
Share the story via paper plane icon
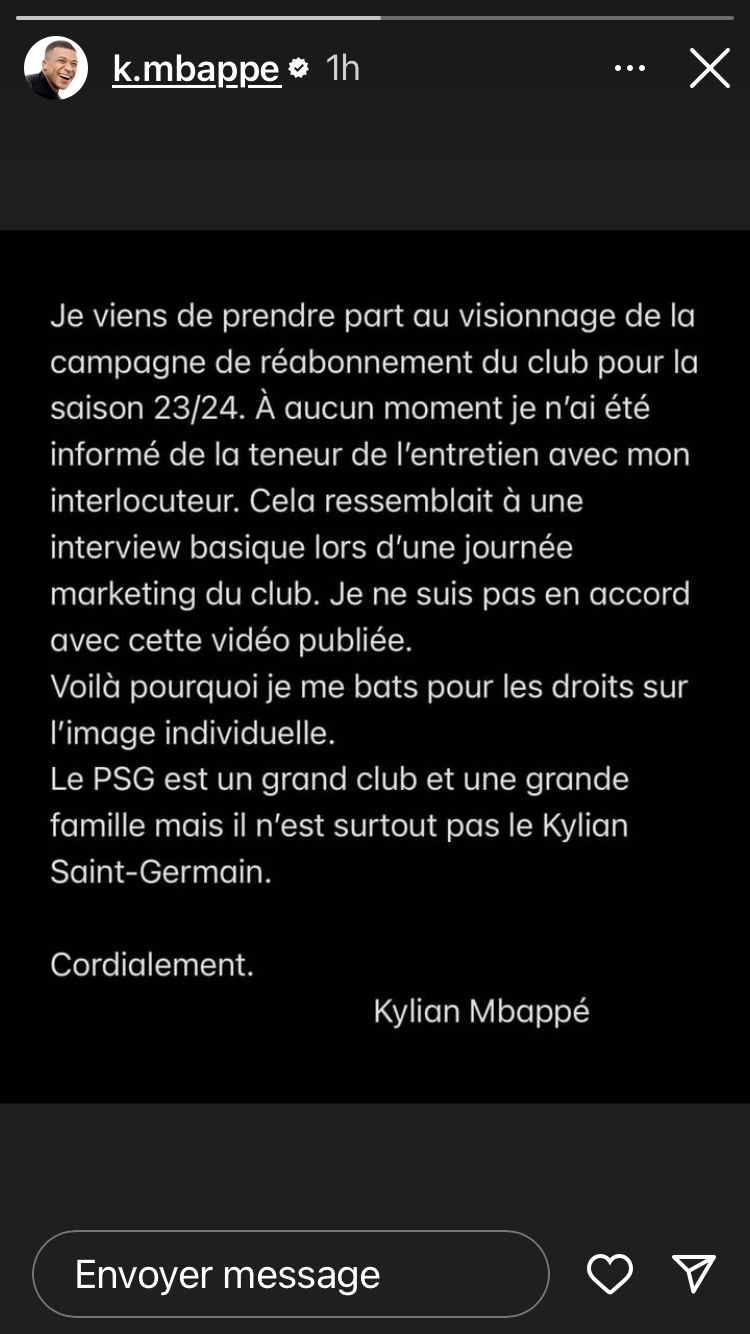(694, 1274)
